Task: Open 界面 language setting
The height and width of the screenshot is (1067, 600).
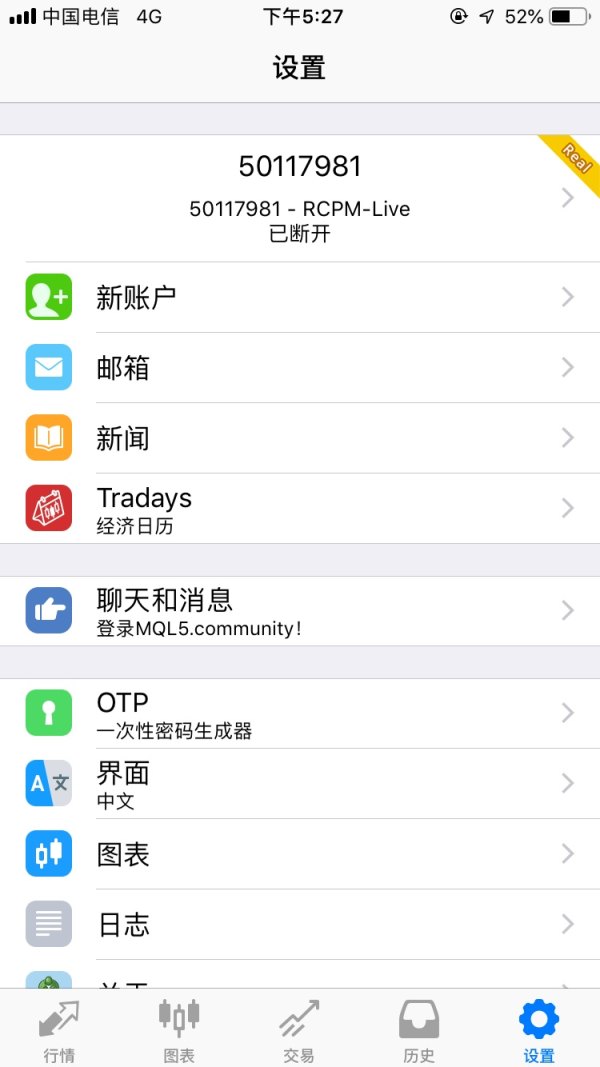Action: [300, 784]
